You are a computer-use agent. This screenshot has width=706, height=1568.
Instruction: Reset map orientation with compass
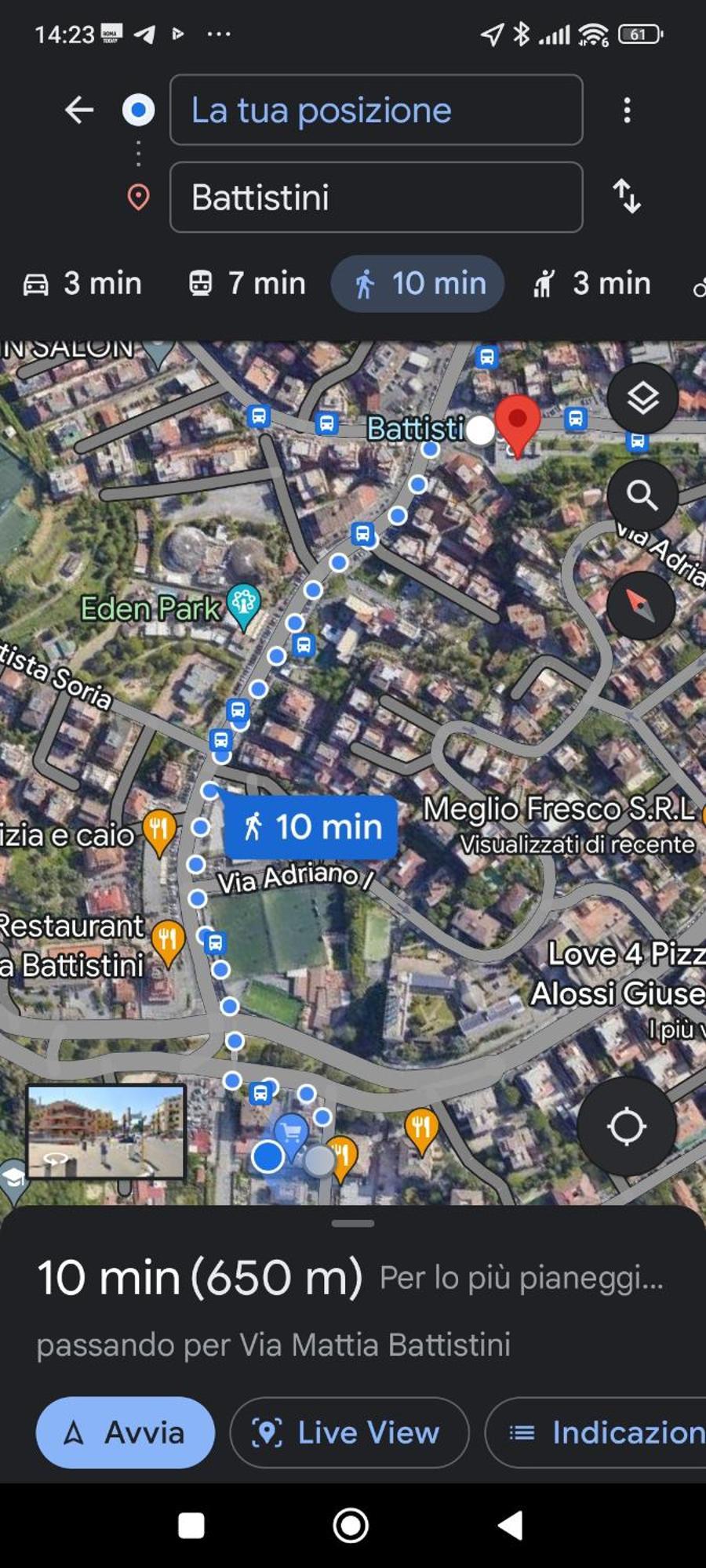point(641,605)
